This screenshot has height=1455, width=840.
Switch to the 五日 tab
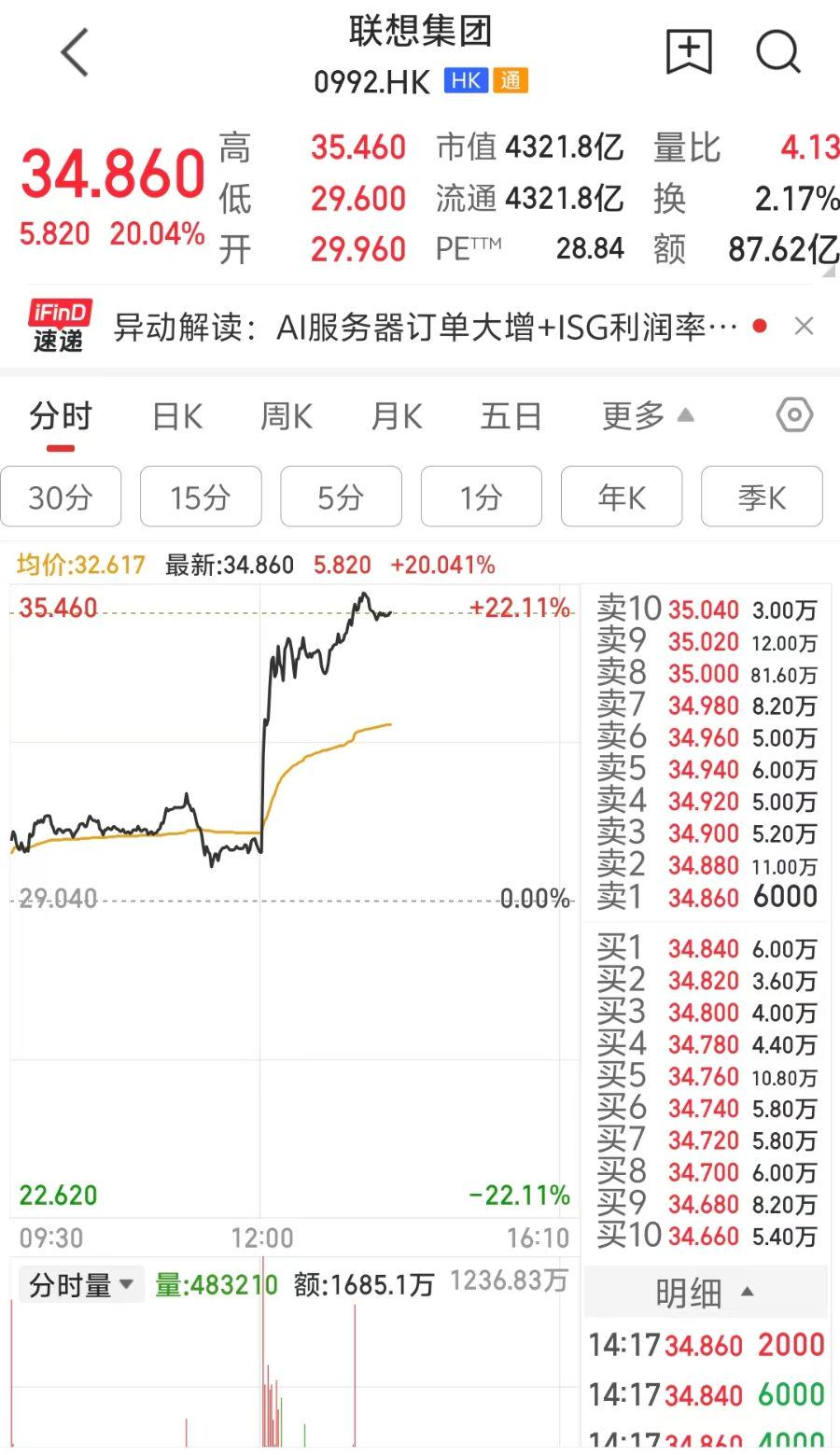(x=511, y=416)
